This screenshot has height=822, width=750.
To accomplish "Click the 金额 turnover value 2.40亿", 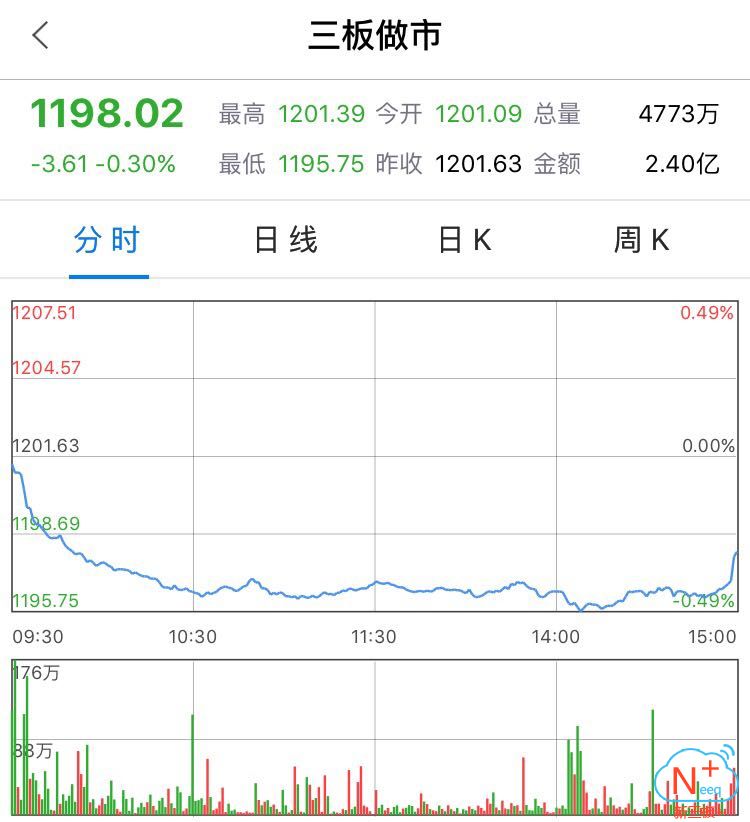I will (x=682, y=164).
